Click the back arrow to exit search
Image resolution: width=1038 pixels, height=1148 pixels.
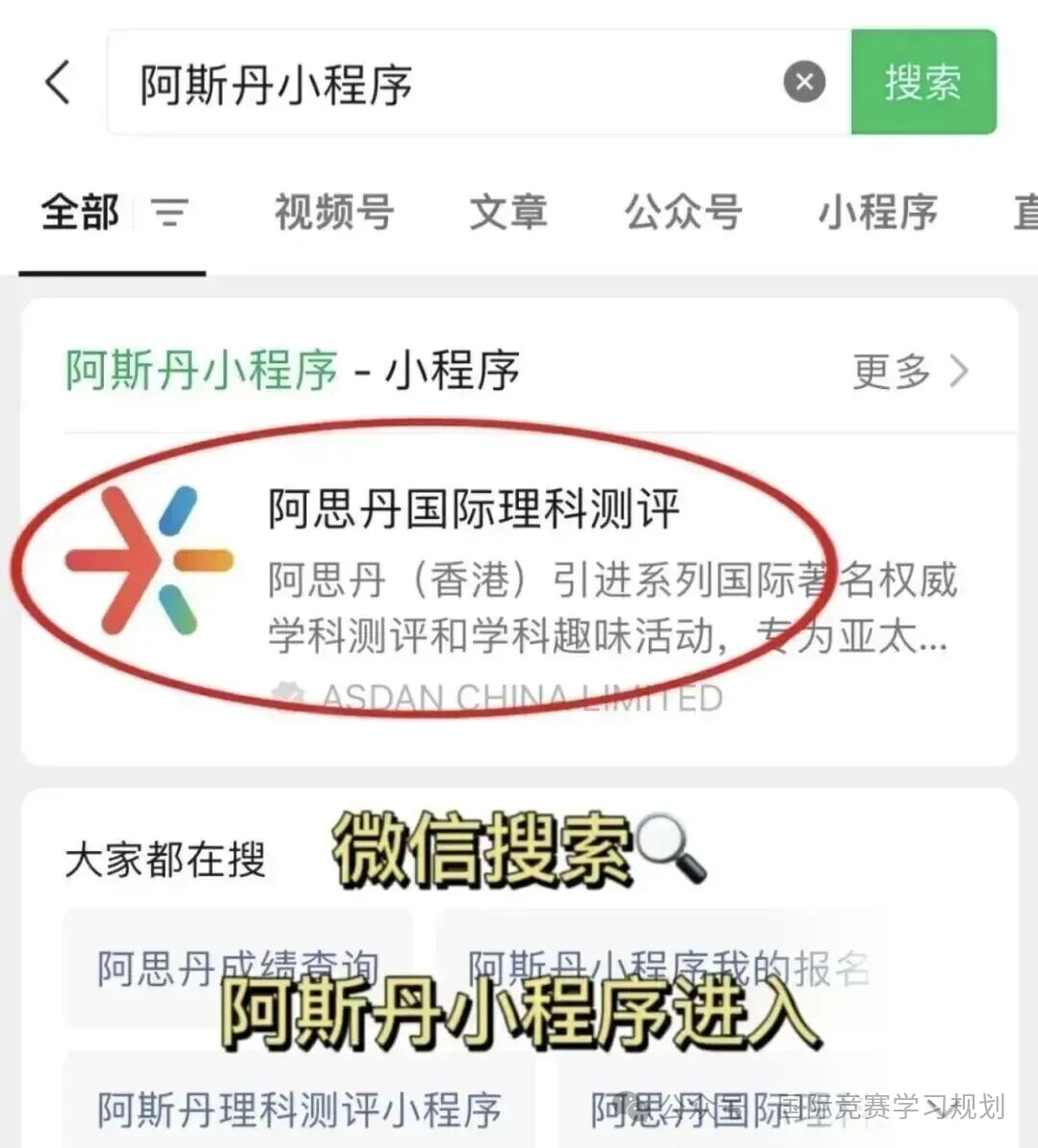[58, 83]
